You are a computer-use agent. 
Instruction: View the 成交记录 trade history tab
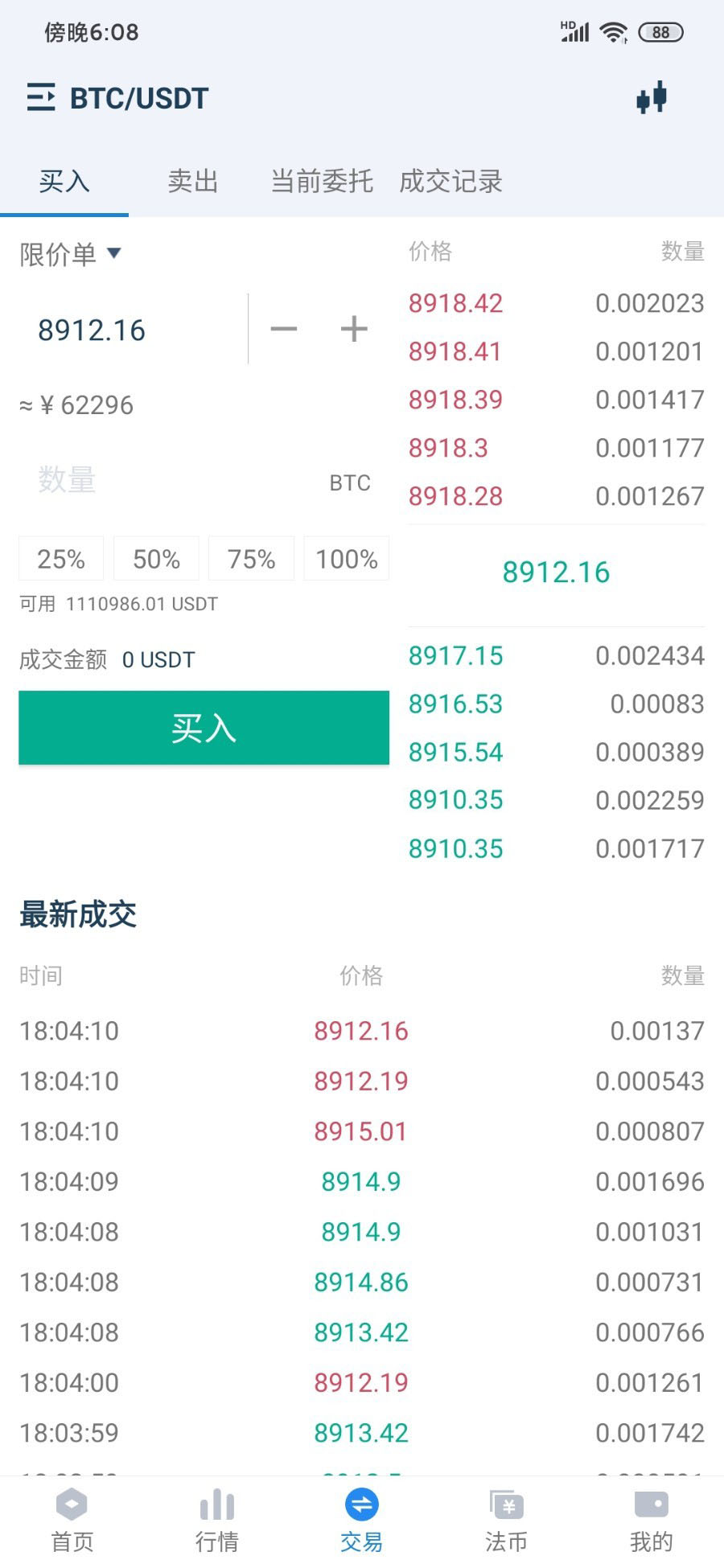(x=450, y=182)
